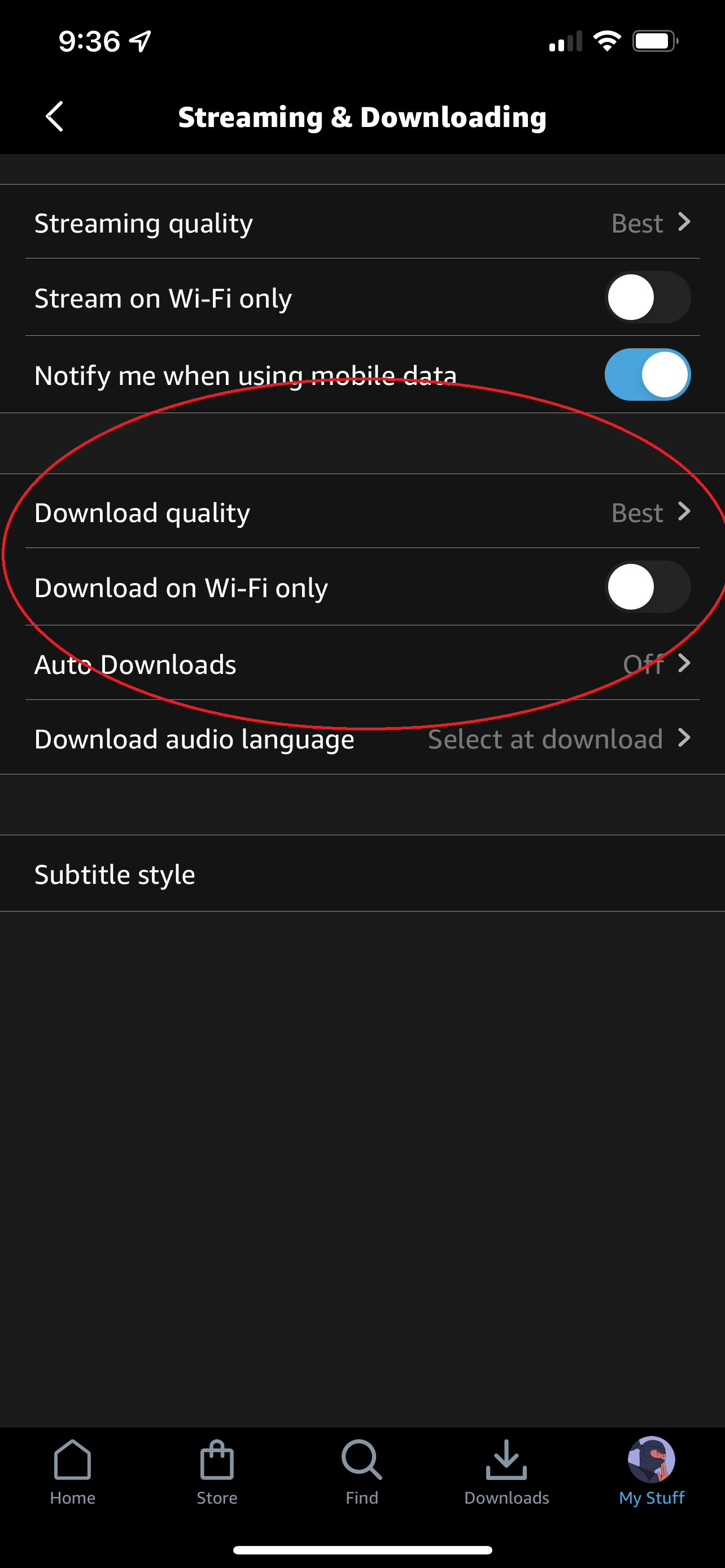The image size is (725, 1568).
Task: Enable Download on Wi-Fi only
Action: pos(647,588)
